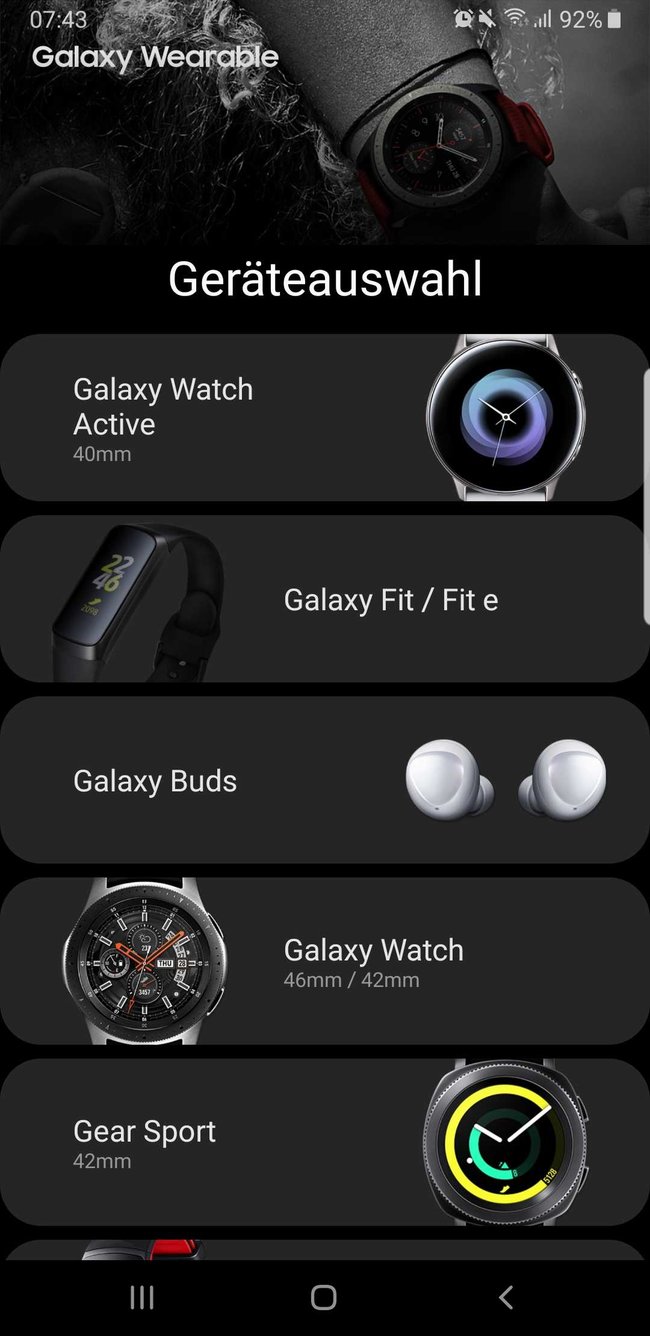Choose Galaxy Fit / Fit e

tap(324, 599)
